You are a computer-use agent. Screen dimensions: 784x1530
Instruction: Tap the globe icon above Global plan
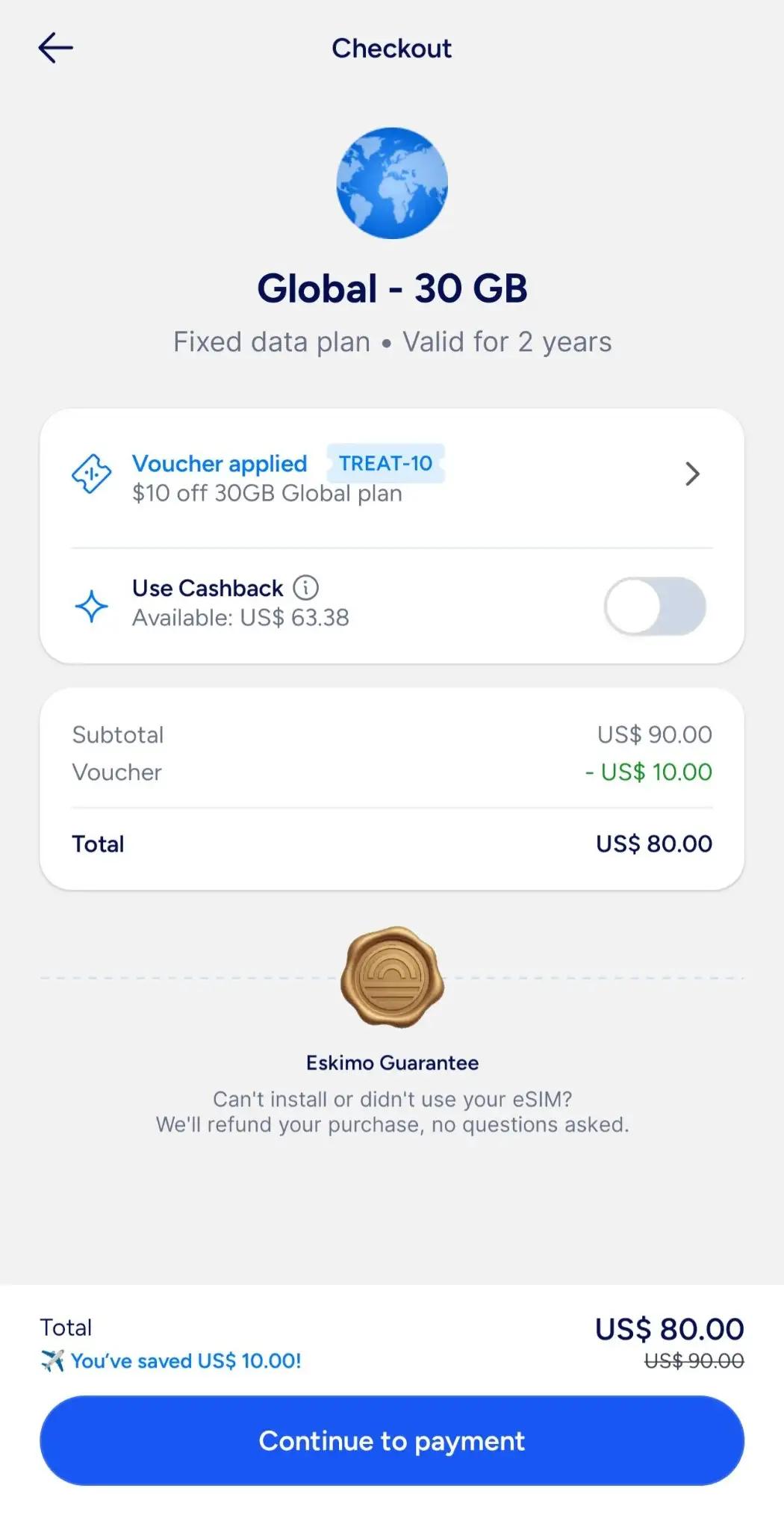pyautogui.click(x=391, y=182)
